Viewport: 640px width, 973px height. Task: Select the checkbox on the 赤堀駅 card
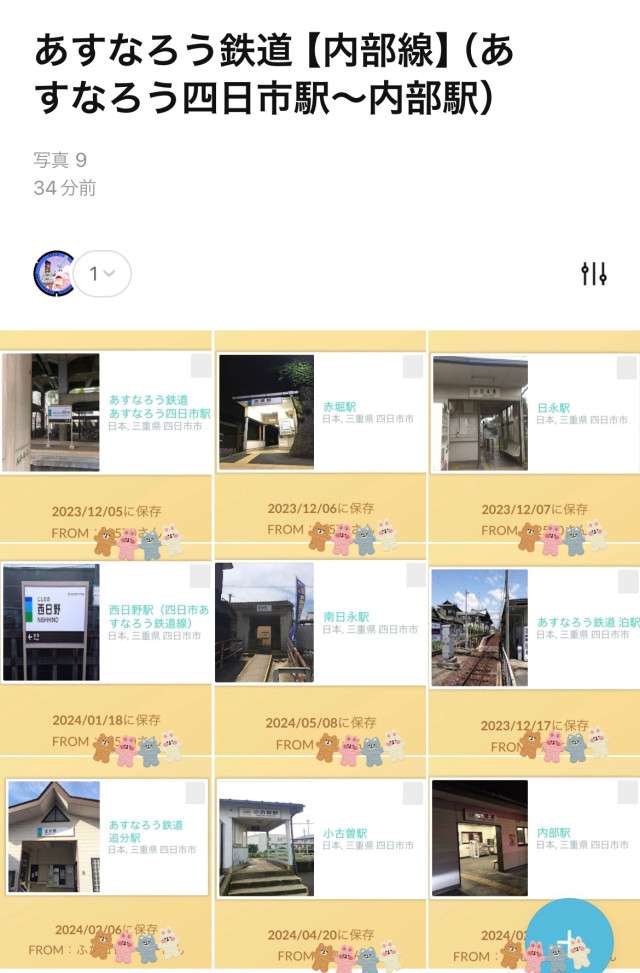coord(413,367)
